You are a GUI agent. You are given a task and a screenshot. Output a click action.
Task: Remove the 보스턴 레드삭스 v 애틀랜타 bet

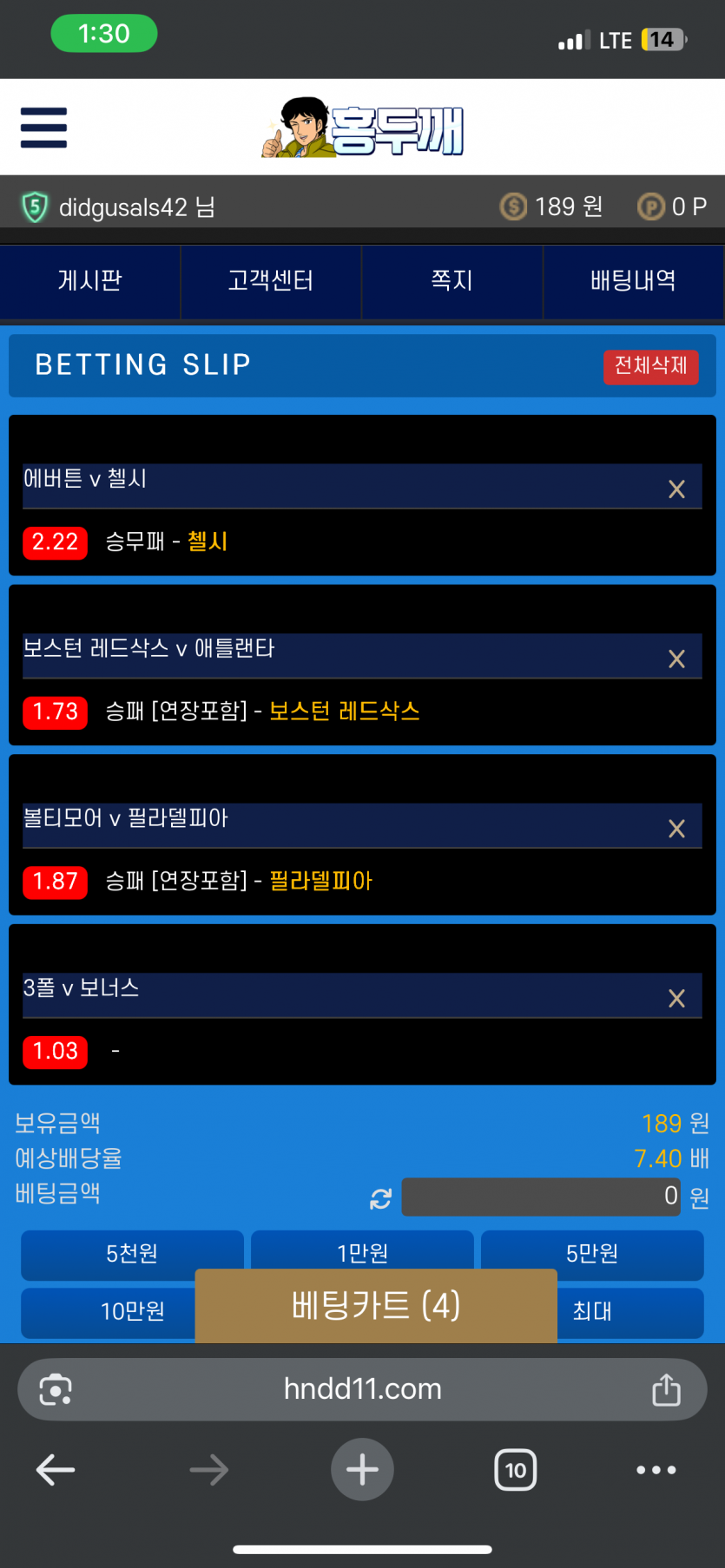(x=676, y=659)
